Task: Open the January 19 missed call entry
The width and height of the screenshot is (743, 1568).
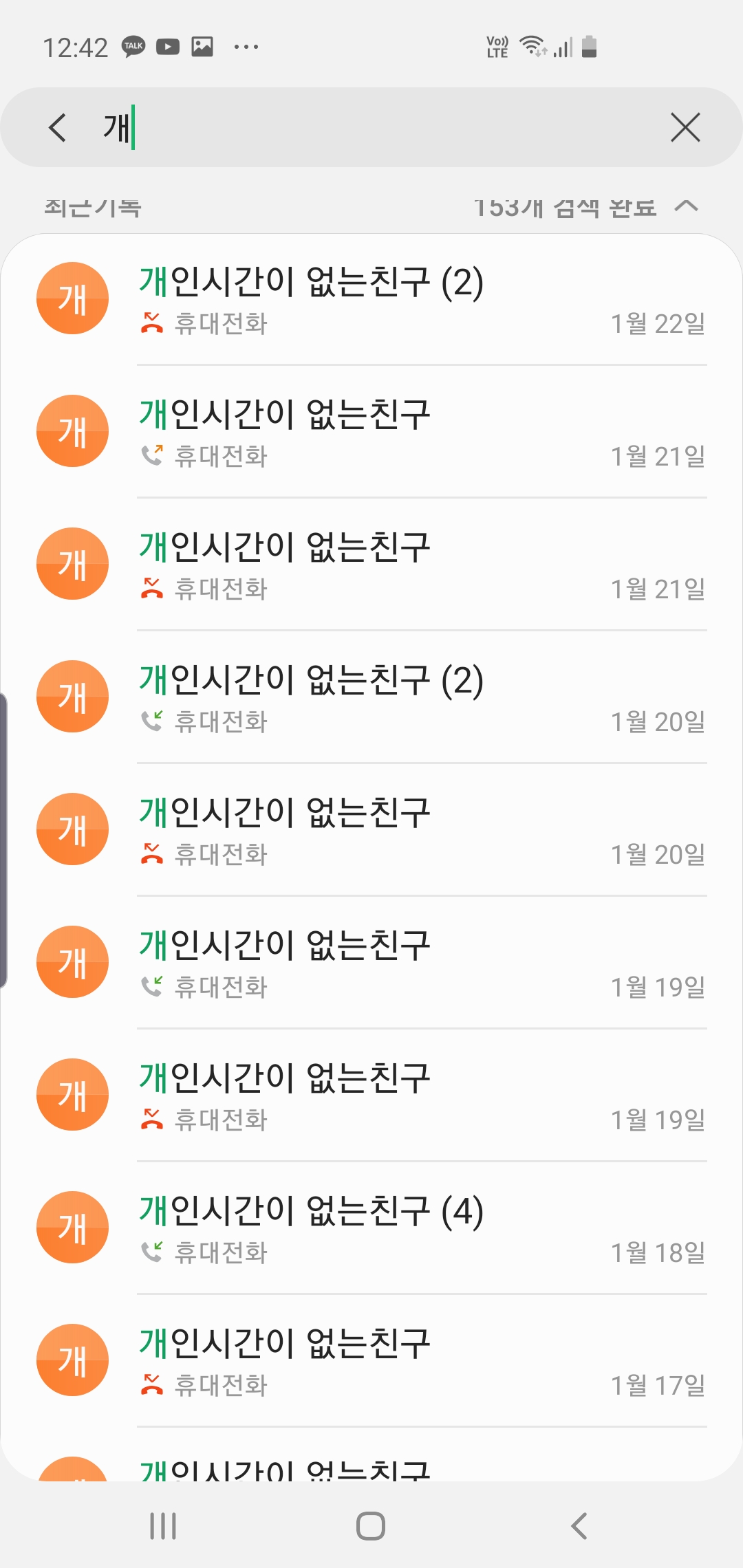Action: click(x=371, y=1096)
